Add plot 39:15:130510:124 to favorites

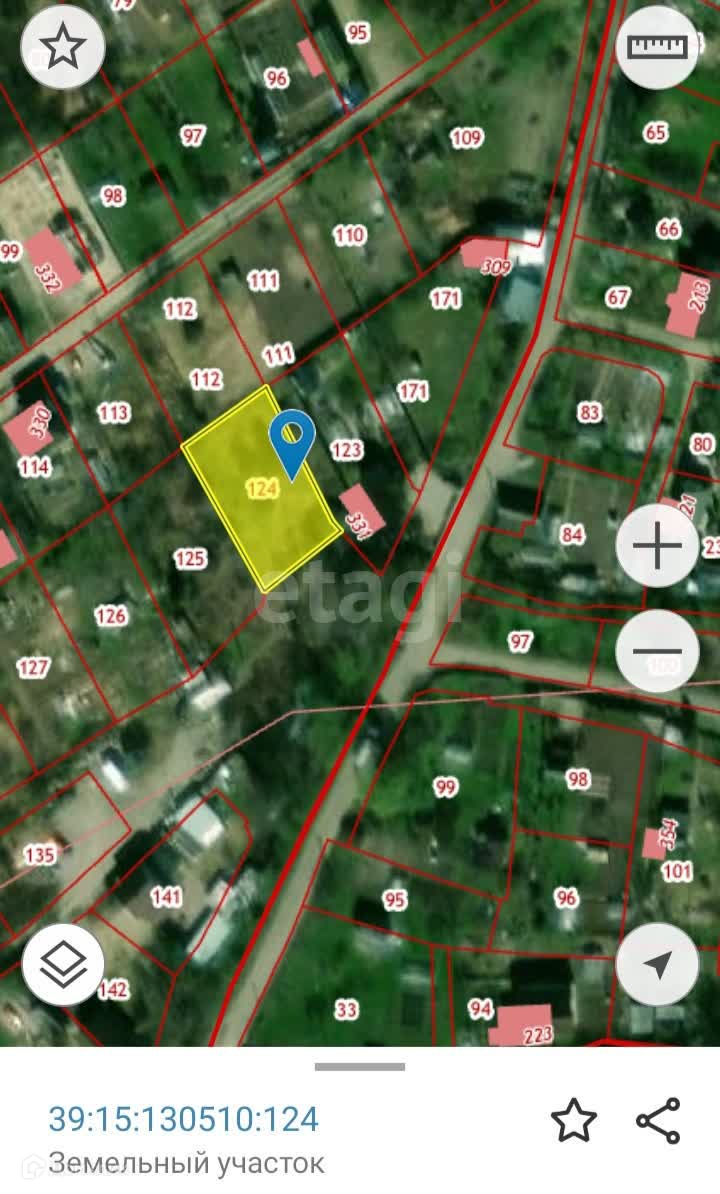[574, 1120]
